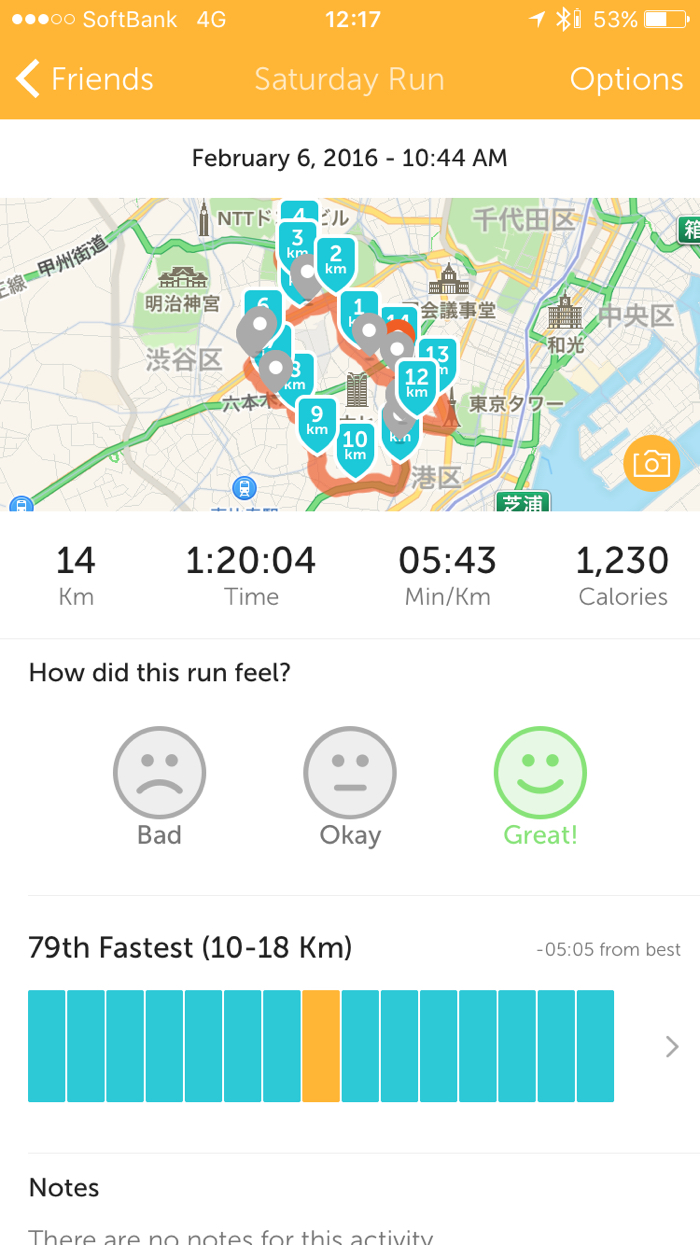Open the Options menu

(x=626, y=79)
